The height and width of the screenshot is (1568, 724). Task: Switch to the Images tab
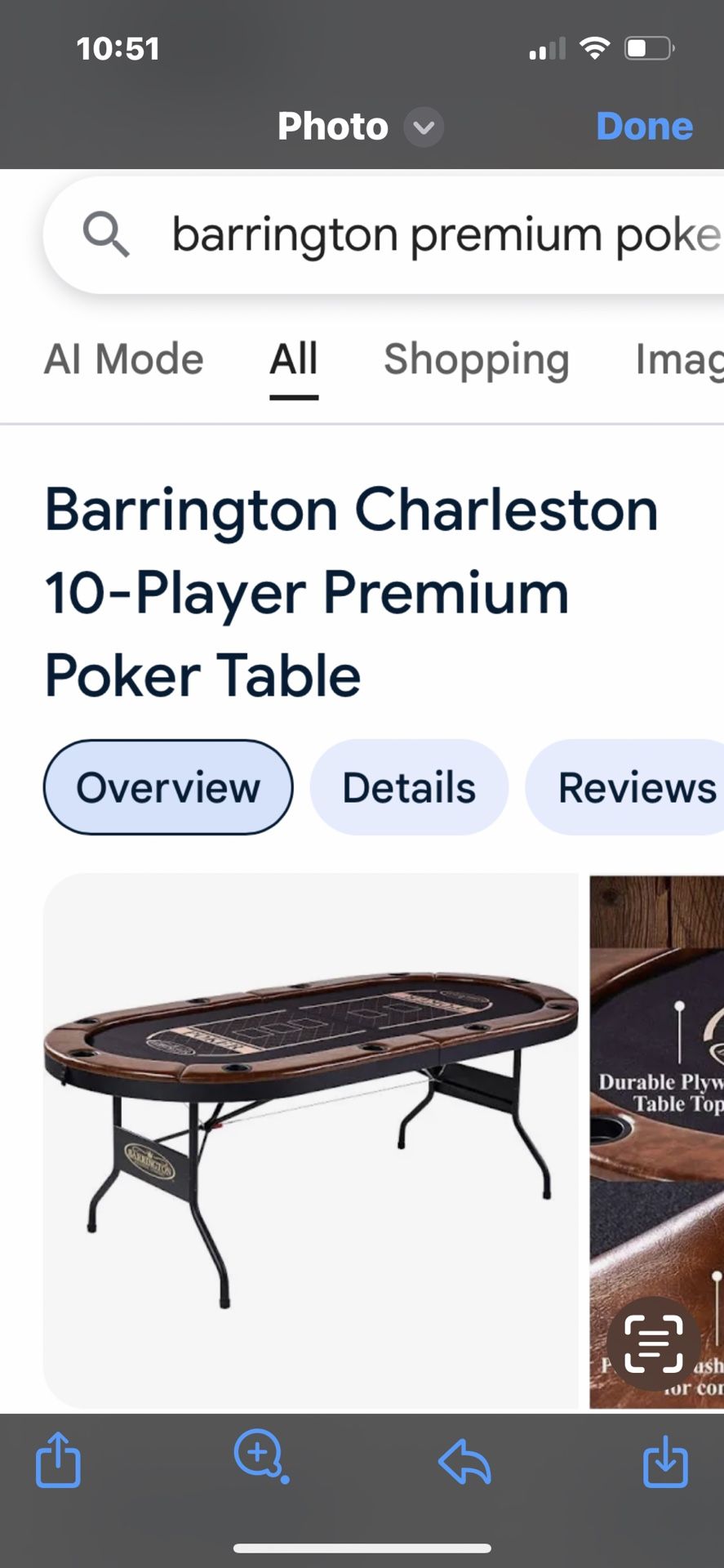click(686, 359)
